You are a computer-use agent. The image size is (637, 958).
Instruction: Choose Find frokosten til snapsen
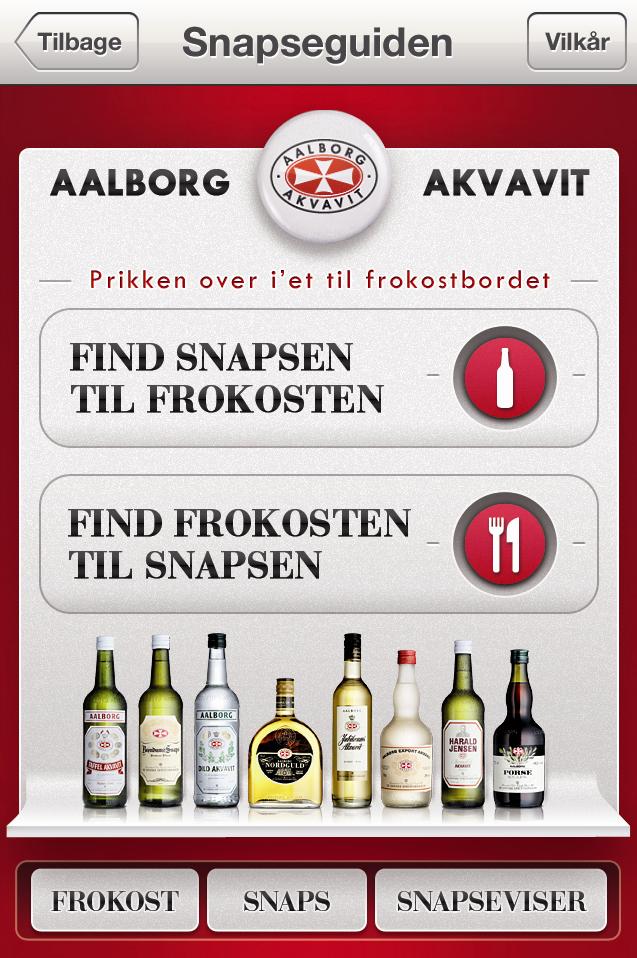click(x=318, y=544)
